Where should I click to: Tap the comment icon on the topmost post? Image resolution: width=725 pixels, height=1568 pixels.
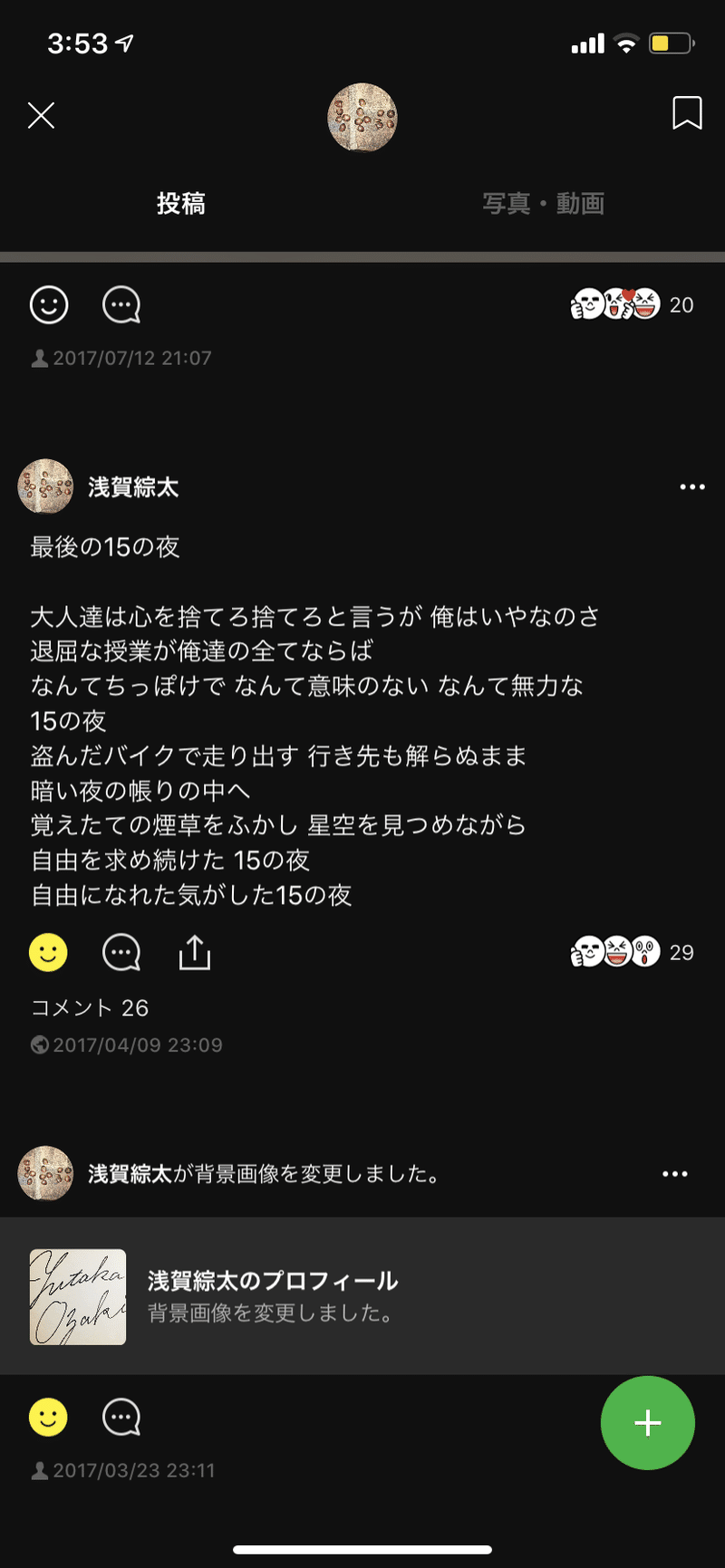pos(121,305)
